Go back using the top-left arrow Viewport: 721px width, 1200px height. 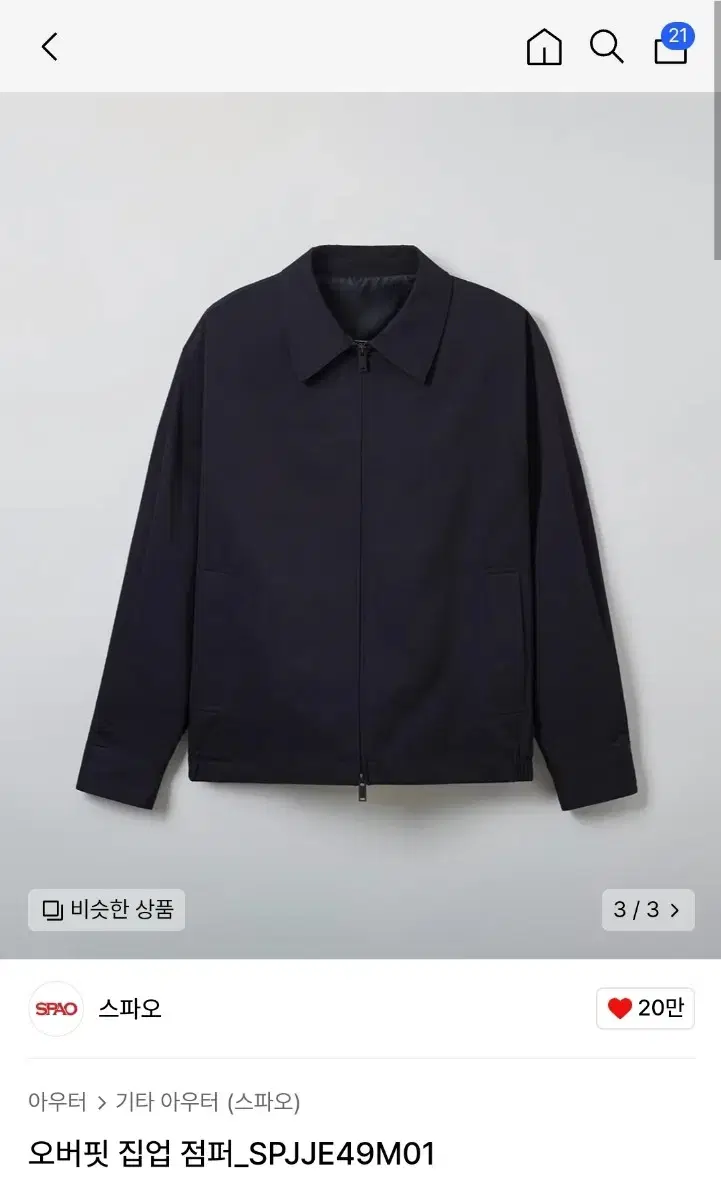(x=49, y=47)
